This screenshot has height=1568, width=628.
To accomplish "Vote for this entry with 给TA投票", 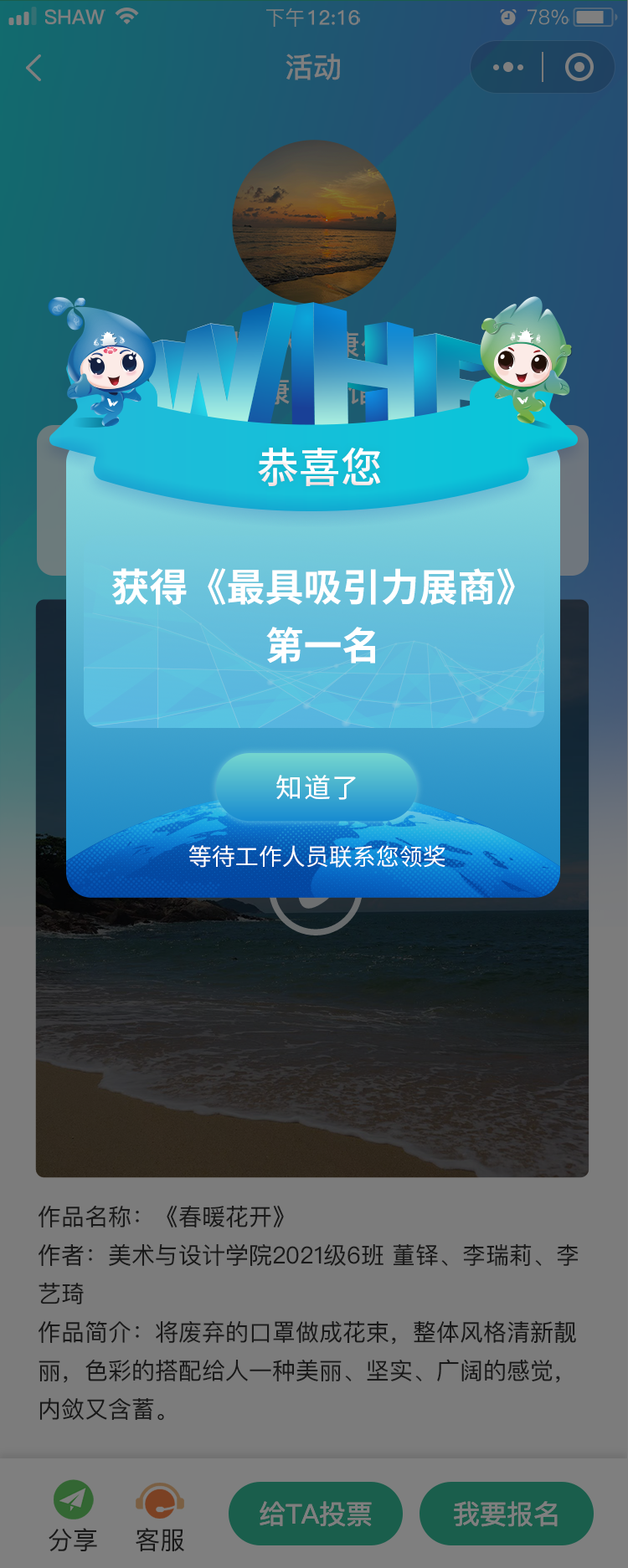I will [316, 1513].
